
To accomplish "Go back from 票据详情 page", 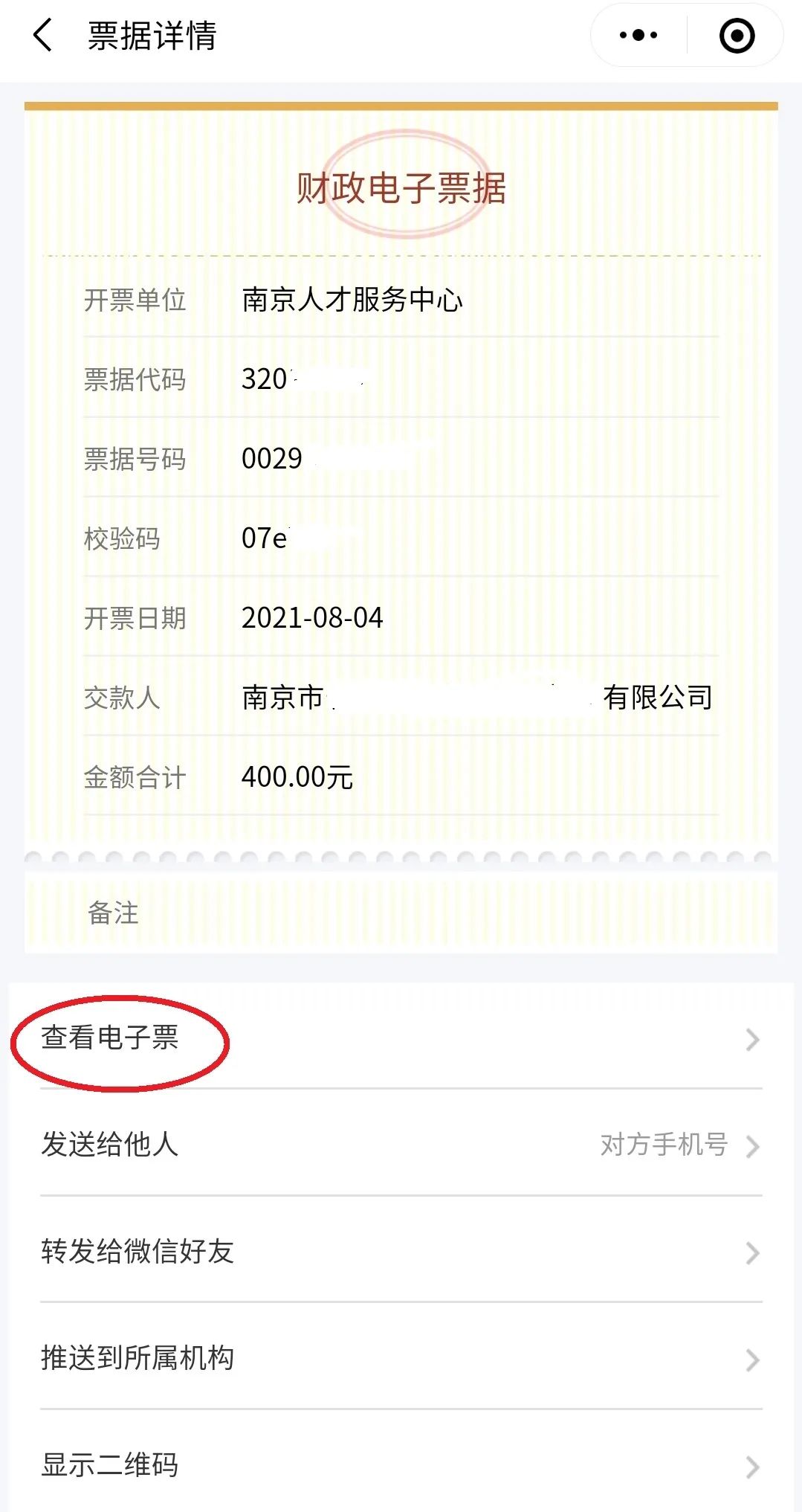I will click(43, 35).
